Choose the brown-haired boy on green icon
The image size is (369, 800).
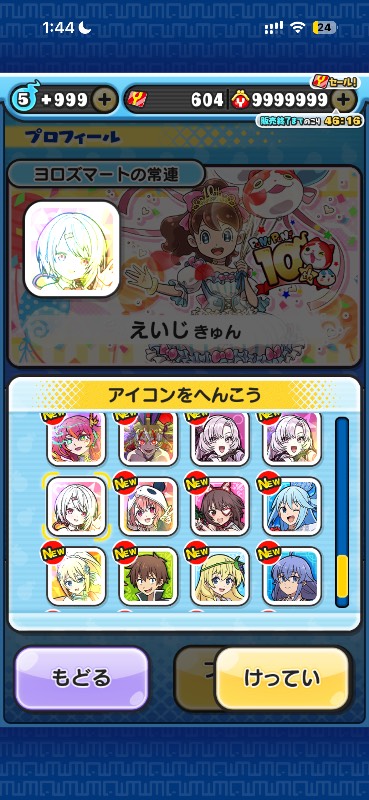pyautogui.click(x=148, y=576)
